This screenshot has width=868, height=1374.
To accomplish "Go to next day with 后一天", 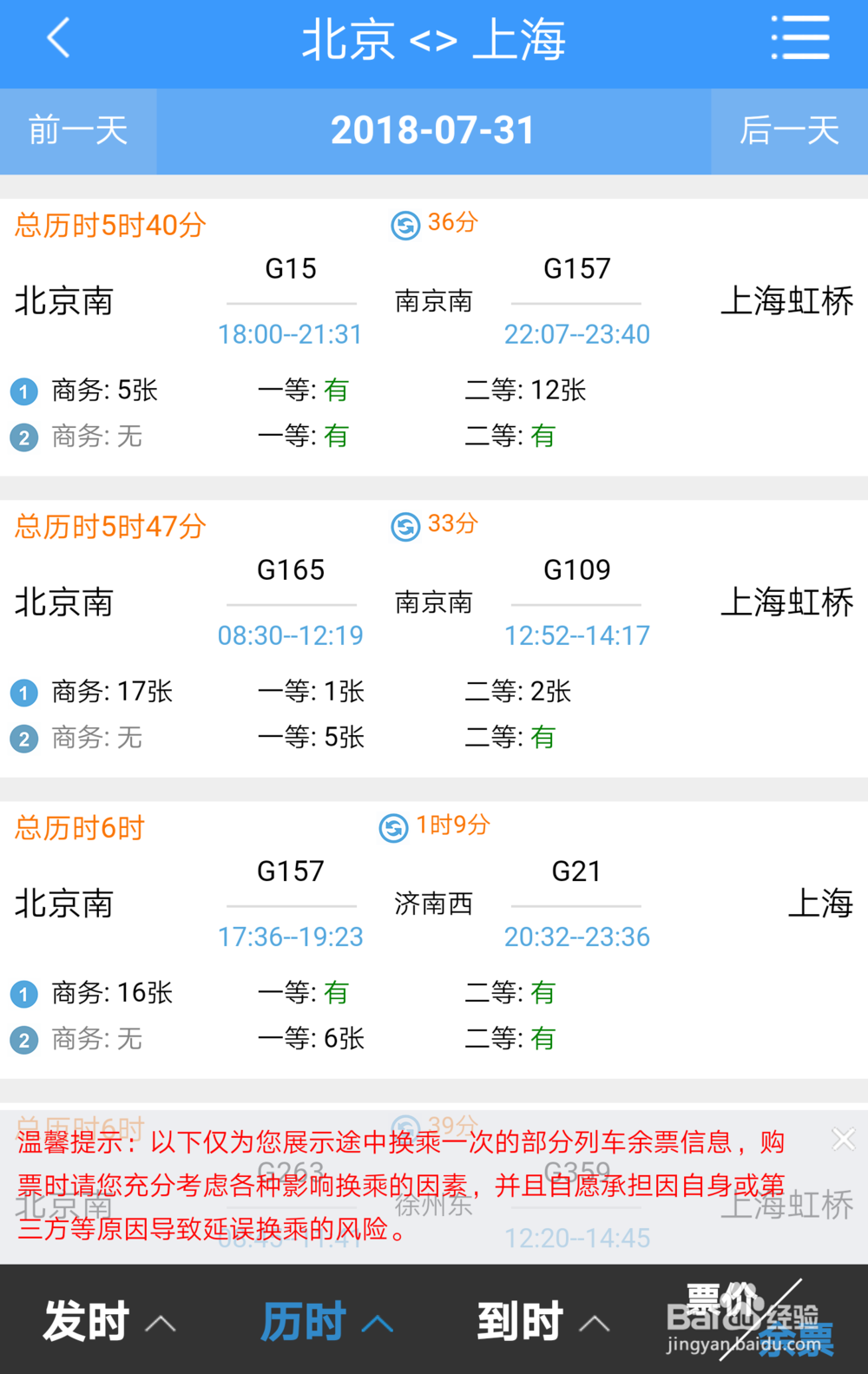I will point(790,130).
